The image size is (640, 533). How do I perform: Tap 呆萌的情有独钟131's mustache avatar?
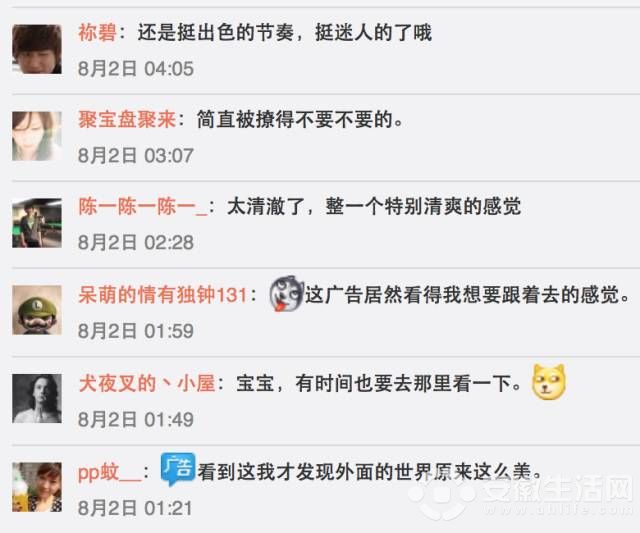click(x=37, y=310)
